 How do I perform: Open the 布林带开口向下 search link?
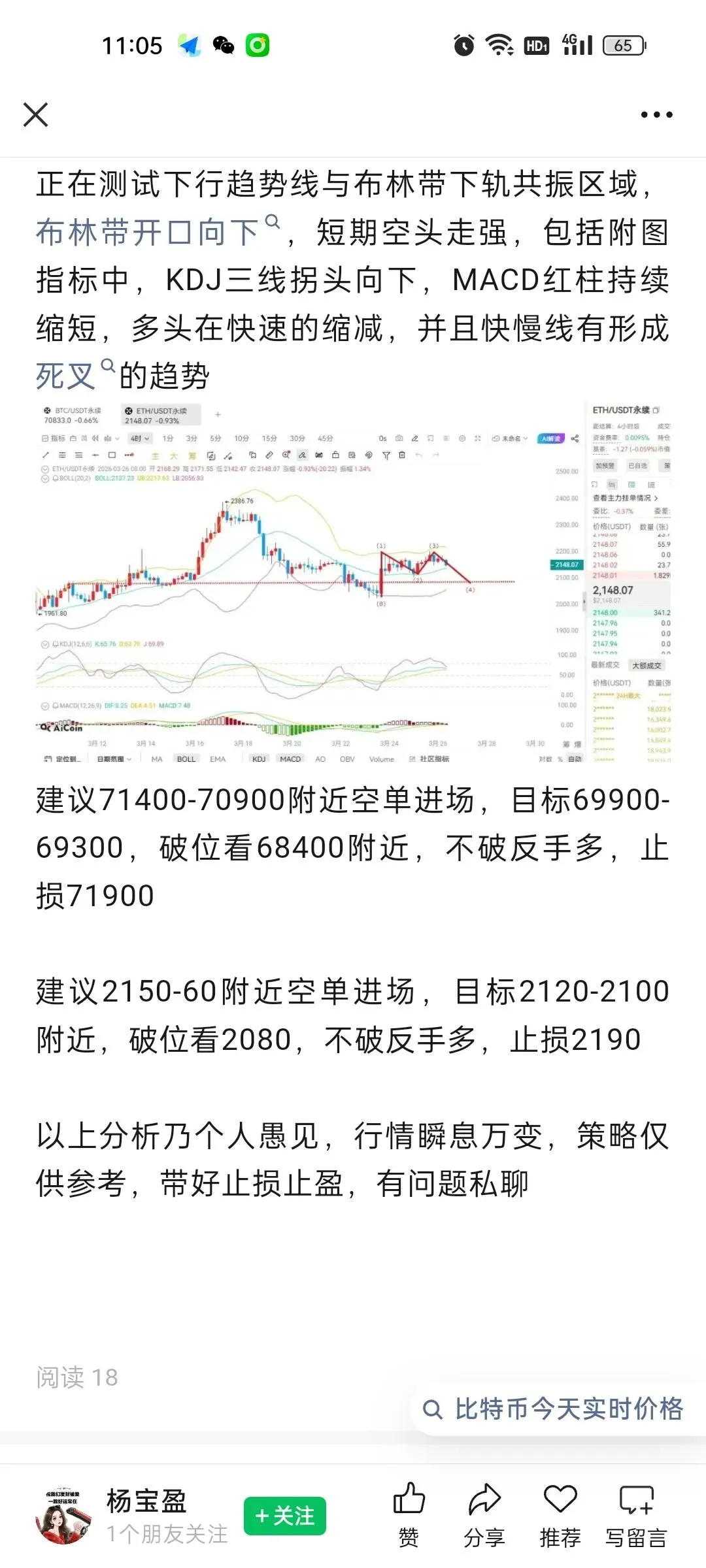tap(157, 233)
